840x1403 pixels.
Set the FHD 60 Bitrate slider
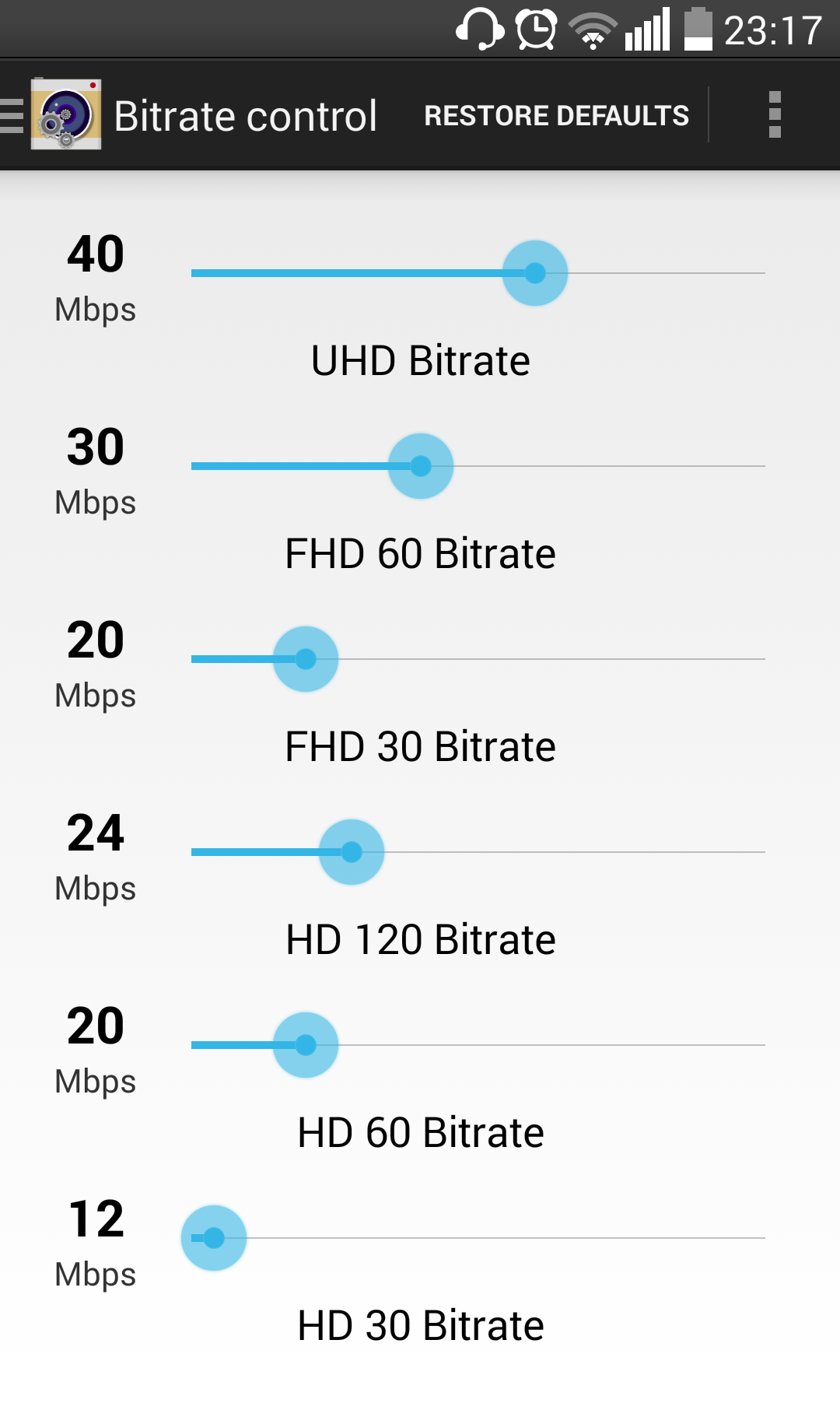click(478, 466)
